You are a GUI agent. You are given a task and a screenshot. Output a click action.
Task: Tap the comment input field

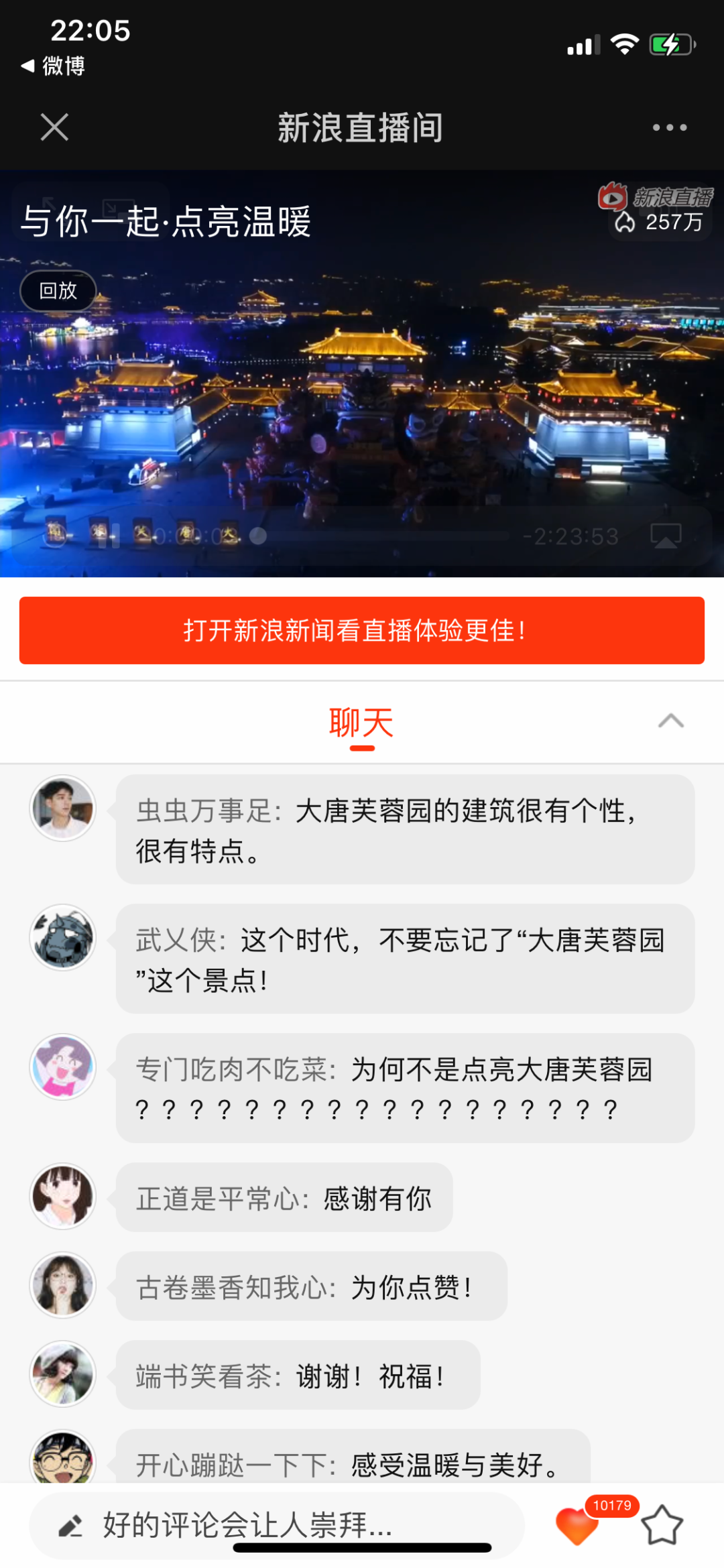click(x=277, y=1525)
